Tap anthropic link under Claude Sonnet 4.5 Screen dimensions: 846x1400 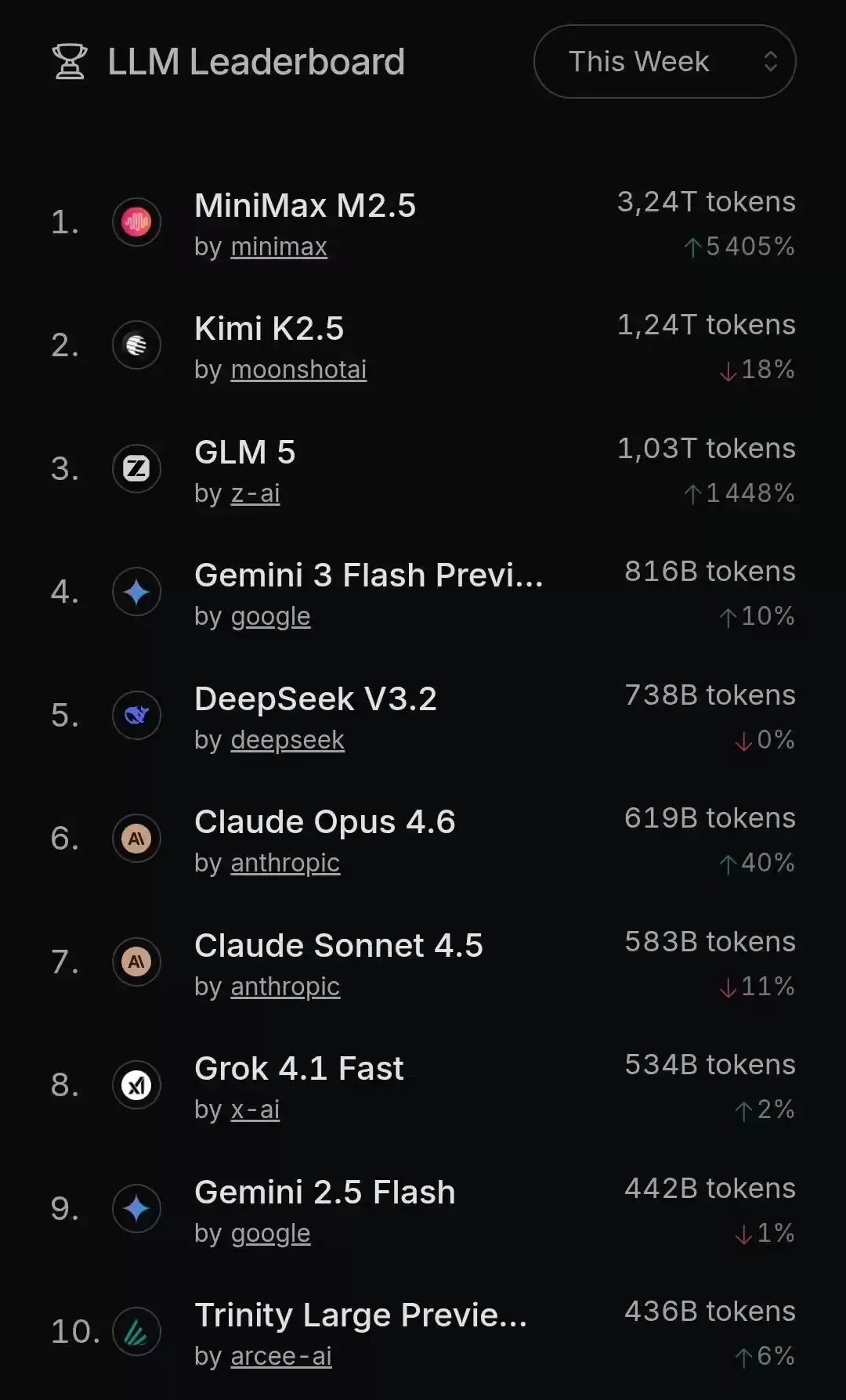285,987
